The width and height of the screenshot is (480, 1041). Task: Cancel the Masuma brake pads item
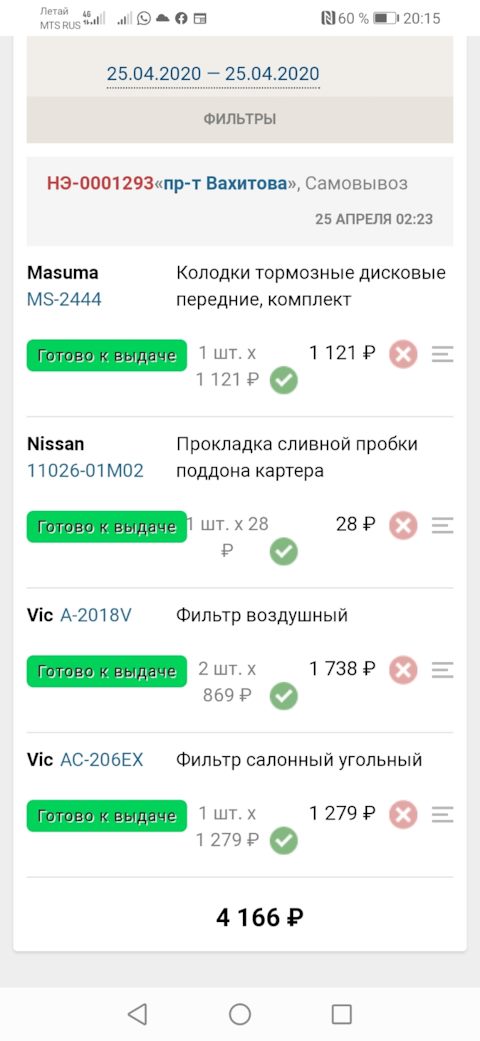pyautogui.click(x=403, y=354)
